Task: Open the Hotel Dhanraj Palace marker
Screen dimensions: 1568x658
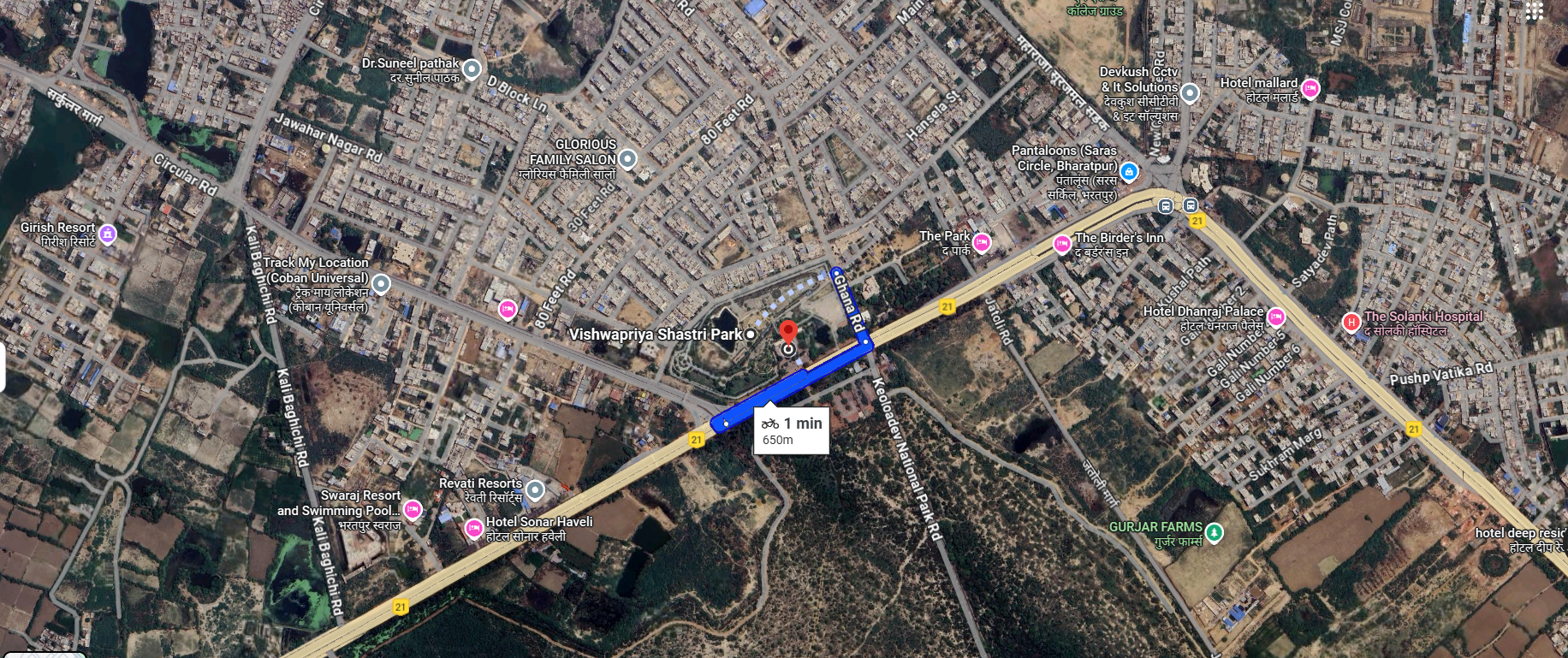Action: click(1275, 317)
